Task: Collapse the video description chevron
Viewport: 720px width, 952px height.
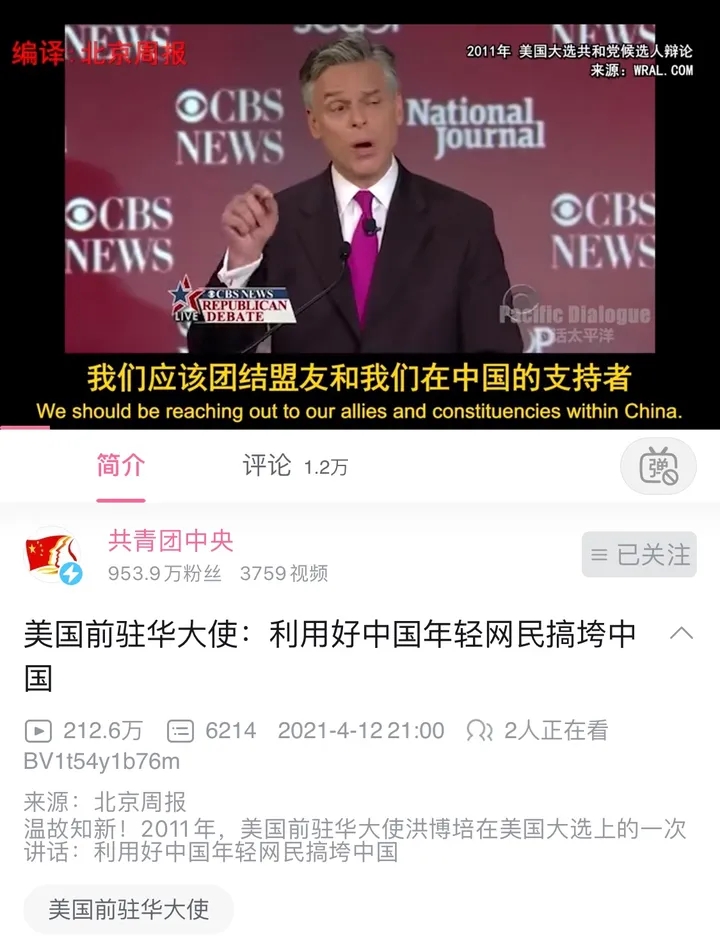Action: point(681,633)
